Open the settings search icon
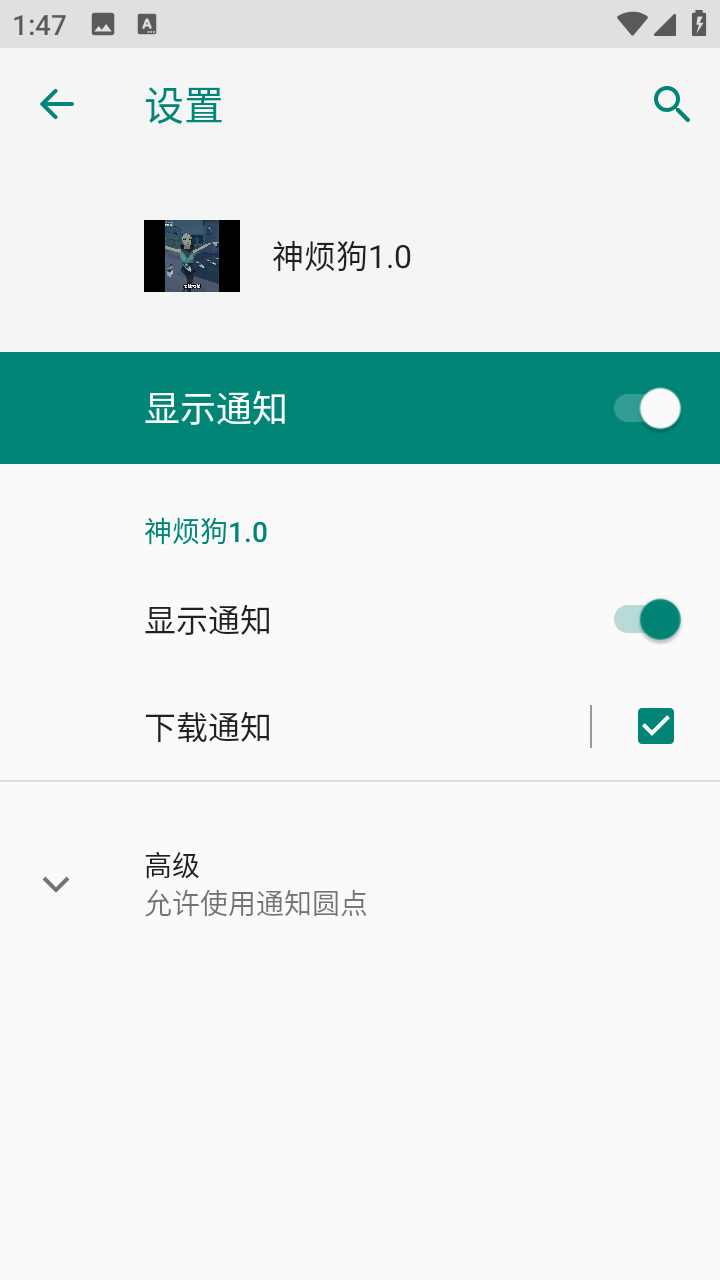This screenshot has width=720, height=1280. pos(672,104)
